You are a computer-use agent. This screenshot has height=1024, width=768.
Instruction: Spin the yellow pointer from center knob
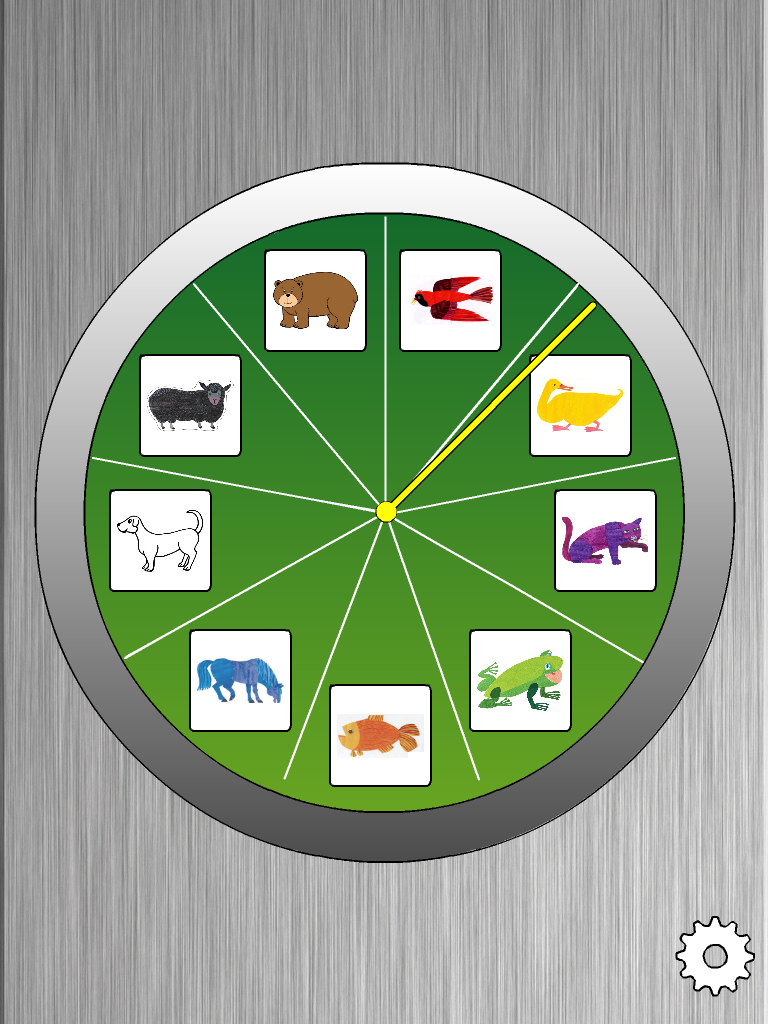[386, 512]
